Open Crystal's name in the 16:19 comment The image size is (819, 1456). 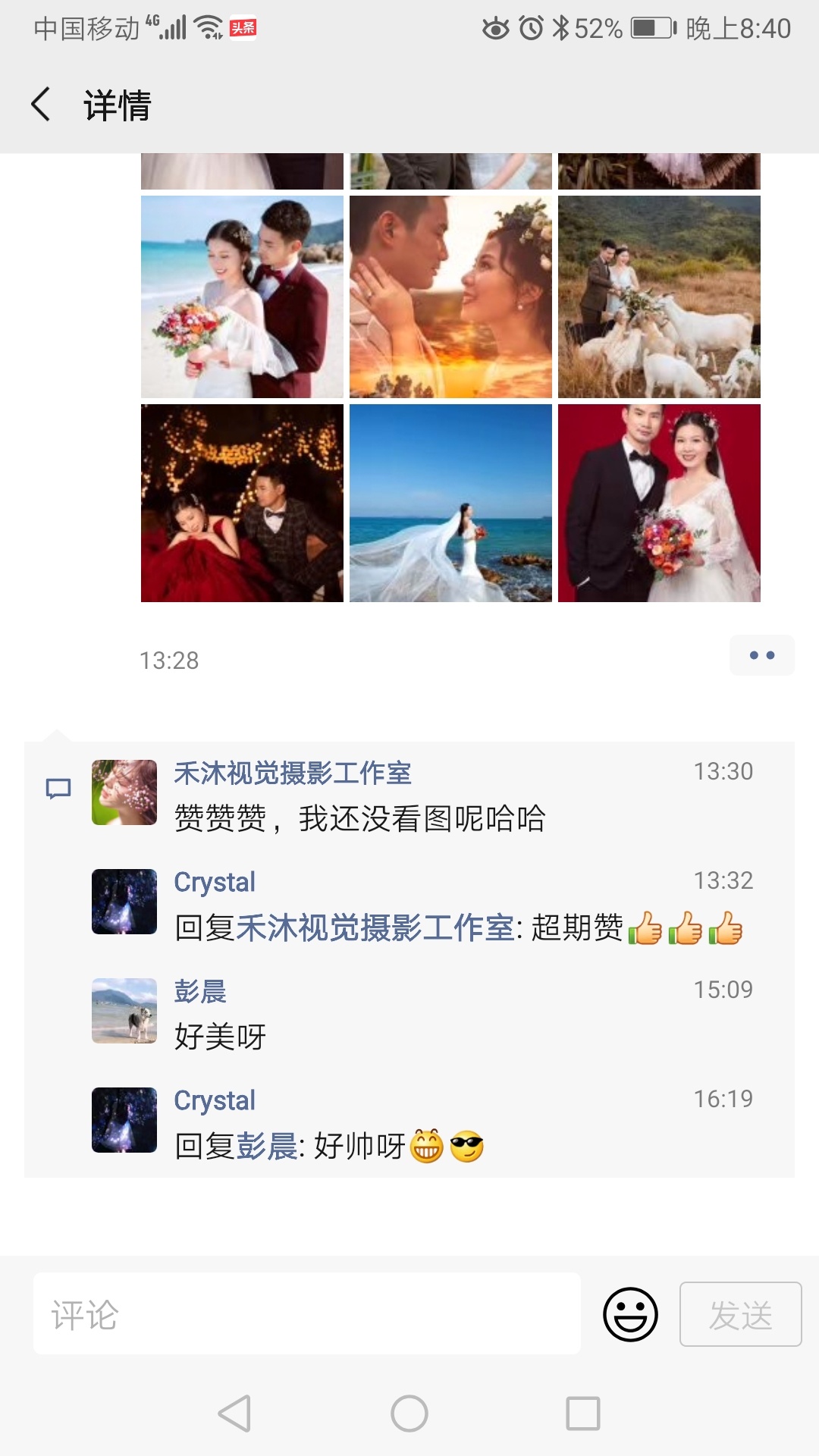tap(215, 1100)
